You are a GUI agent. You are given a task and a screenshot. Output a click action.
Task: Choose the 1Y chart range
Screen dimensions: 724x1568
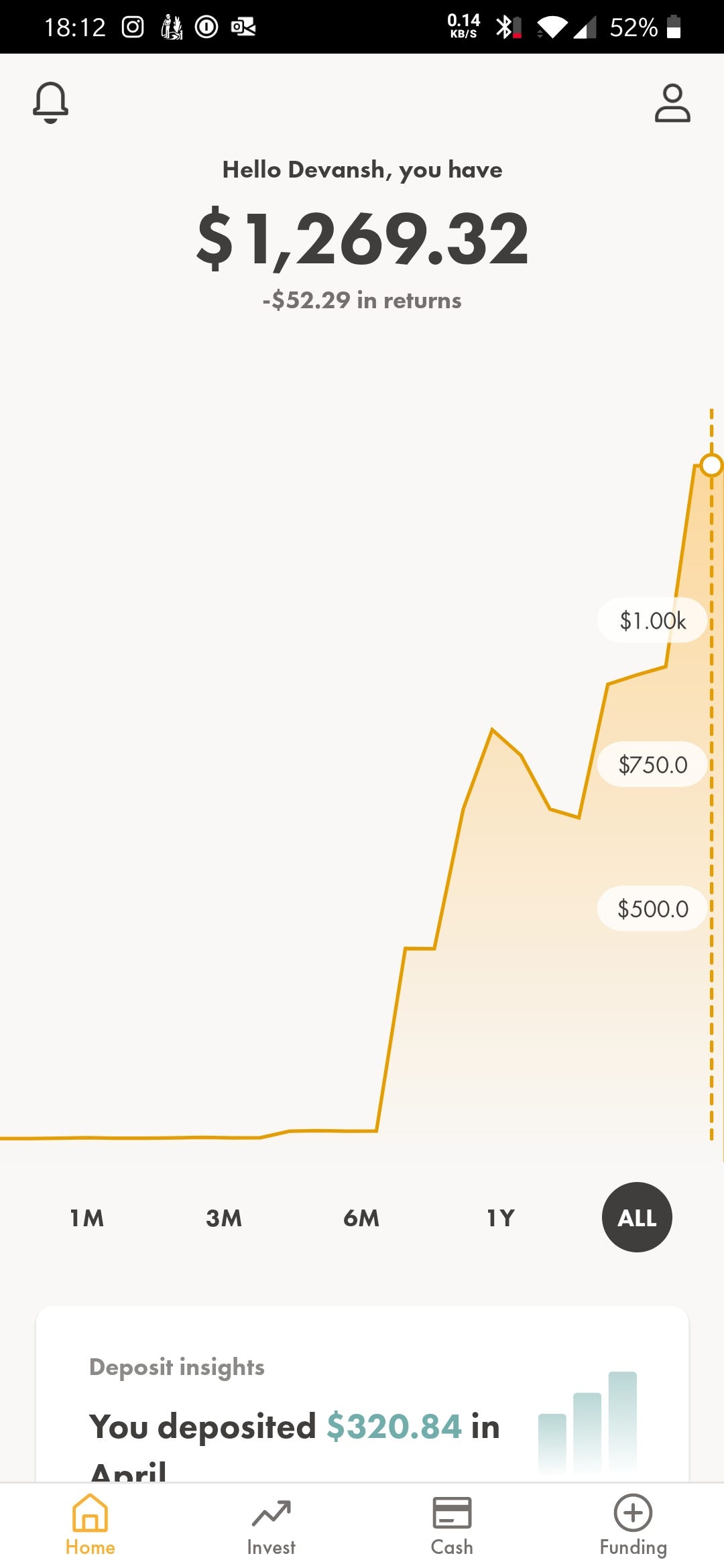click(x=500, y=1218)
